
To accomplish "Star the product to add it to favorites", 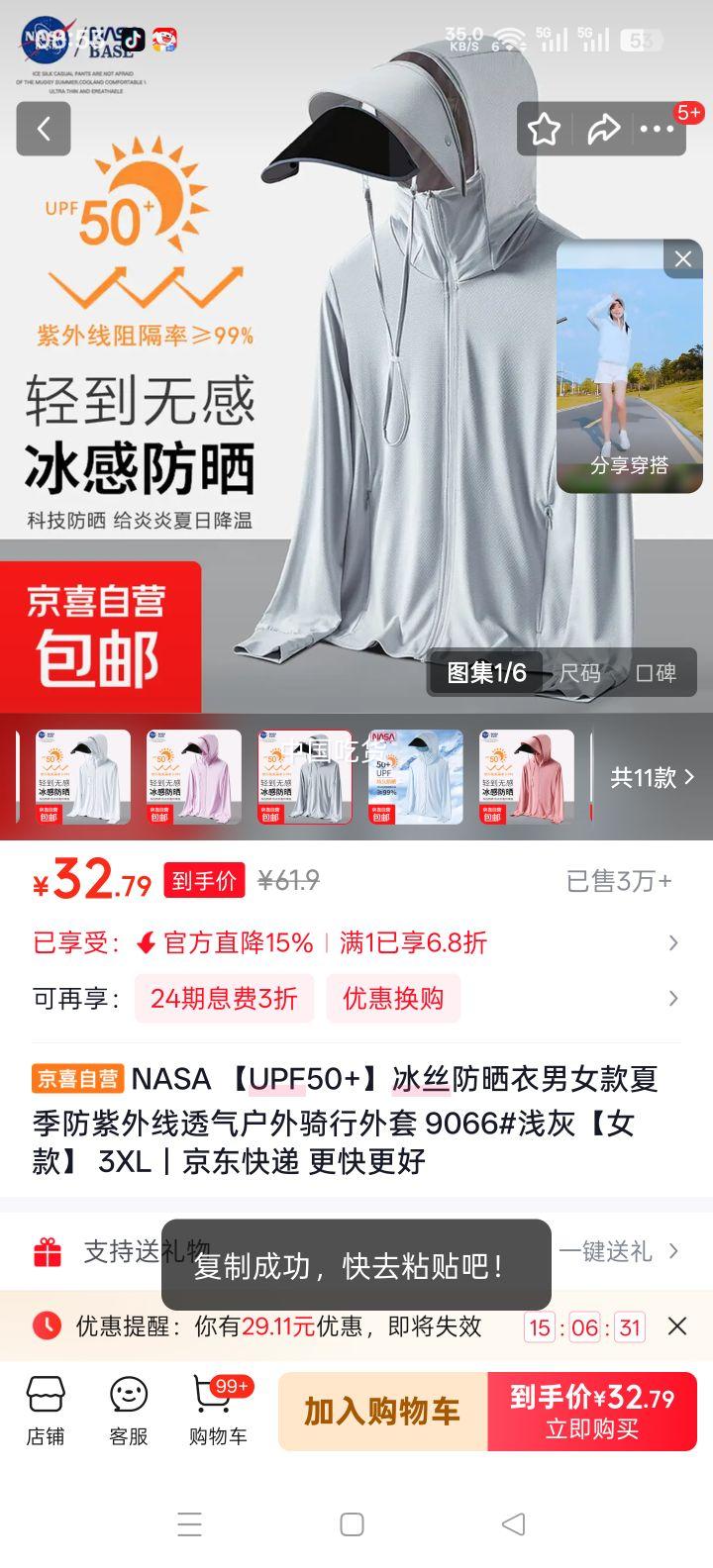I will click(x=544, y=128).
